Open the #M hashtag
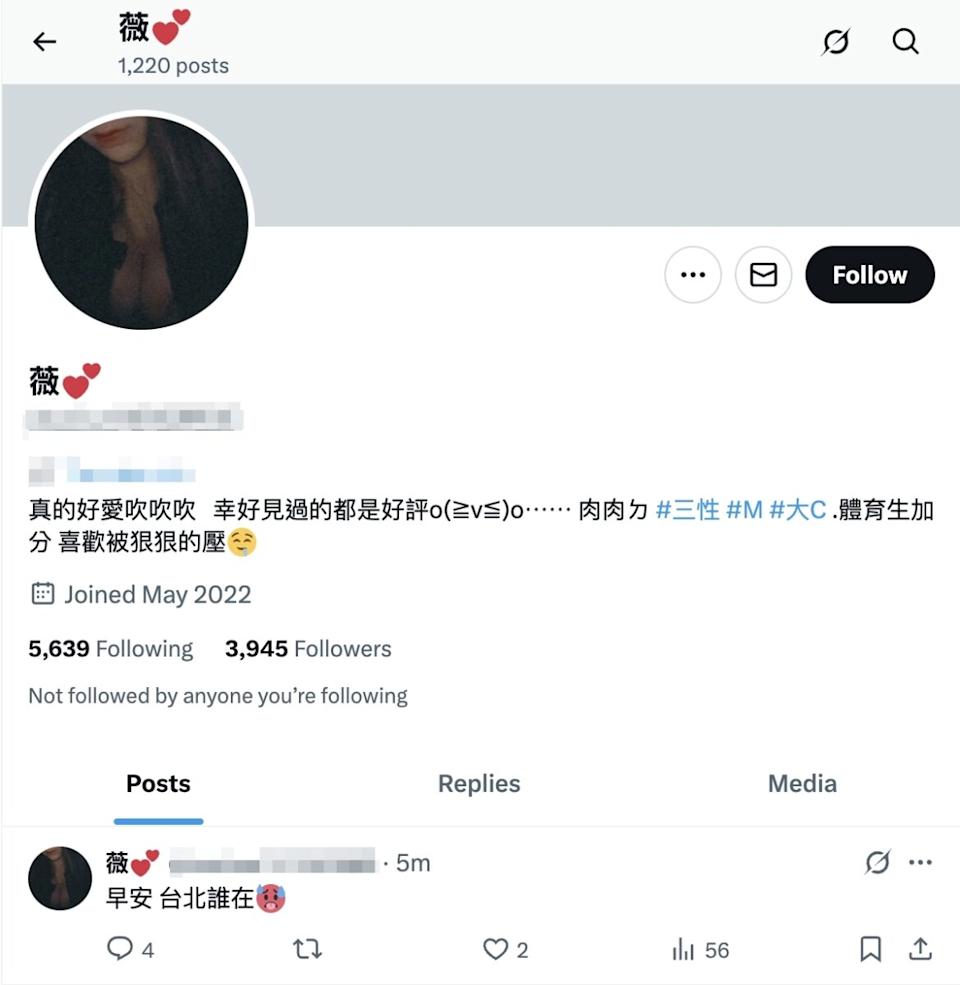 coord(744,510)
